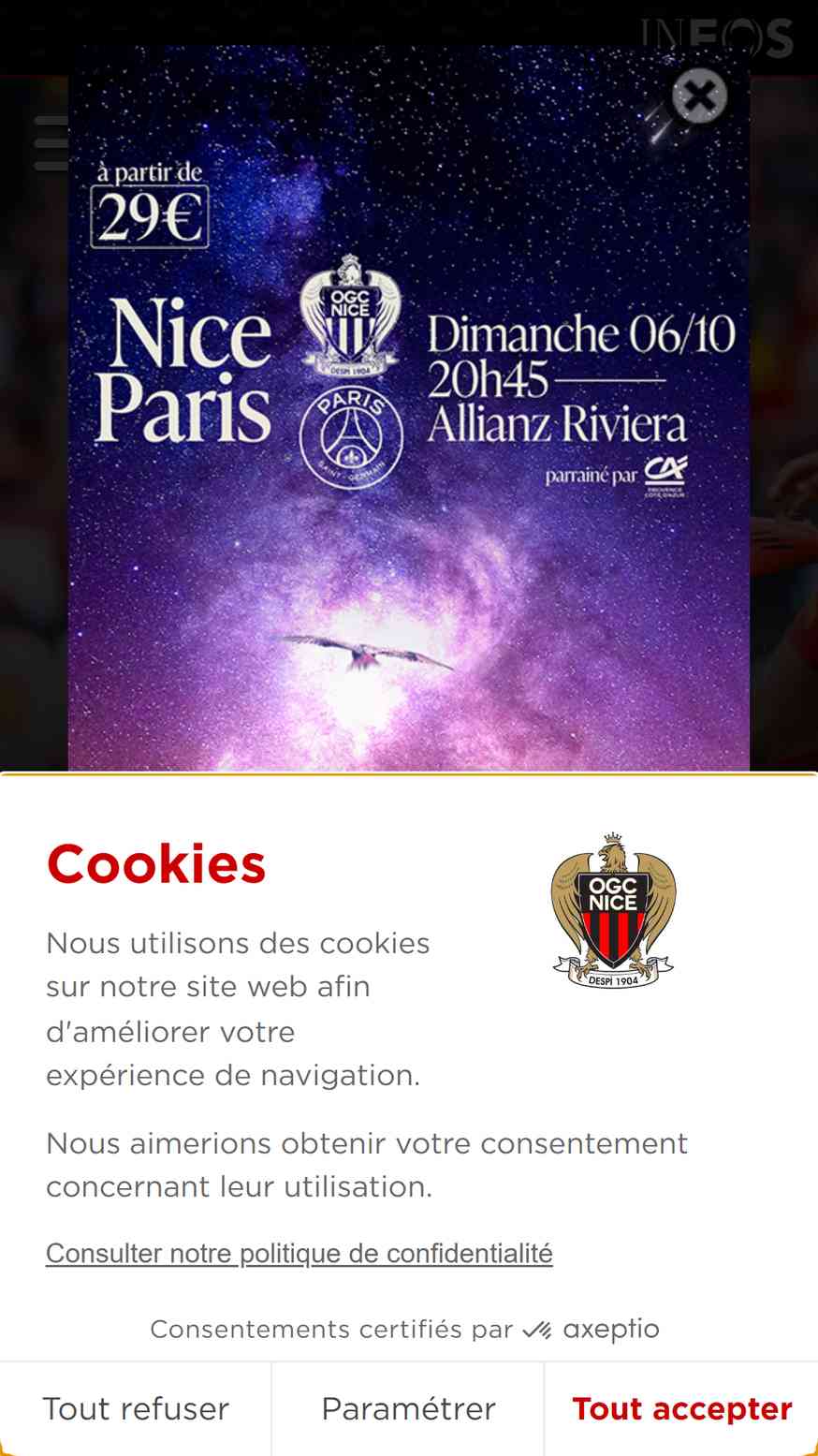Open the Nice Paris ticket promo banner
The width and height of the screenshot is (818, 1456).
[409, 408]
